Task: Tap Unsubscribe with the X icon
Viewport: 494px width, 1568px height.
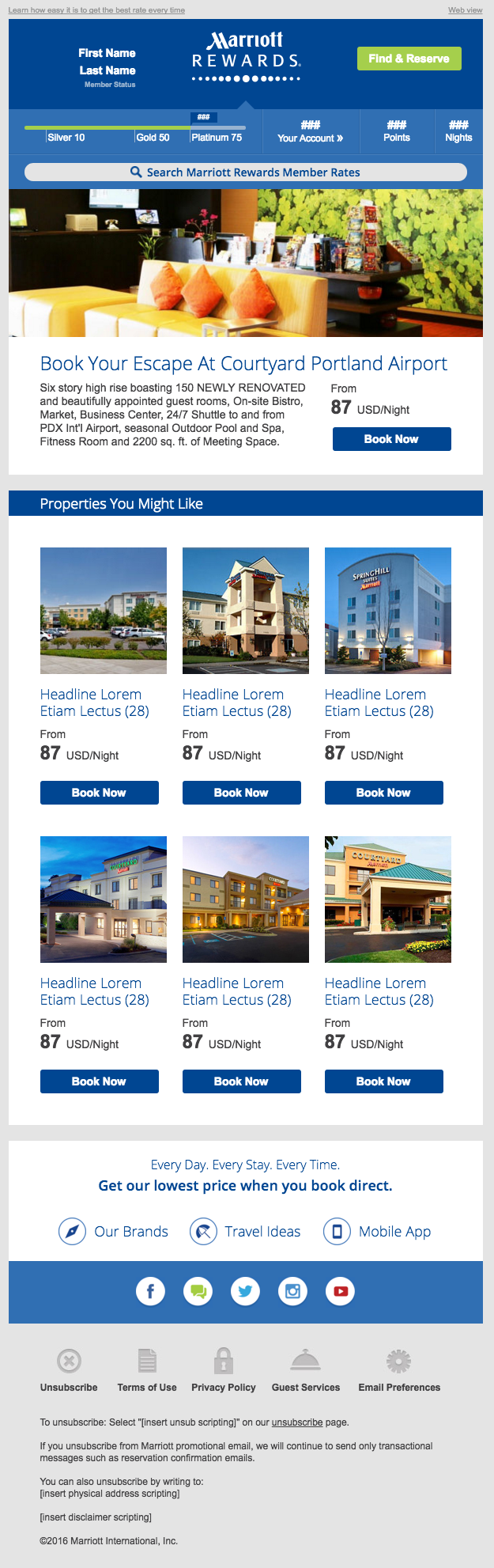Action: tap(69, 1371)
